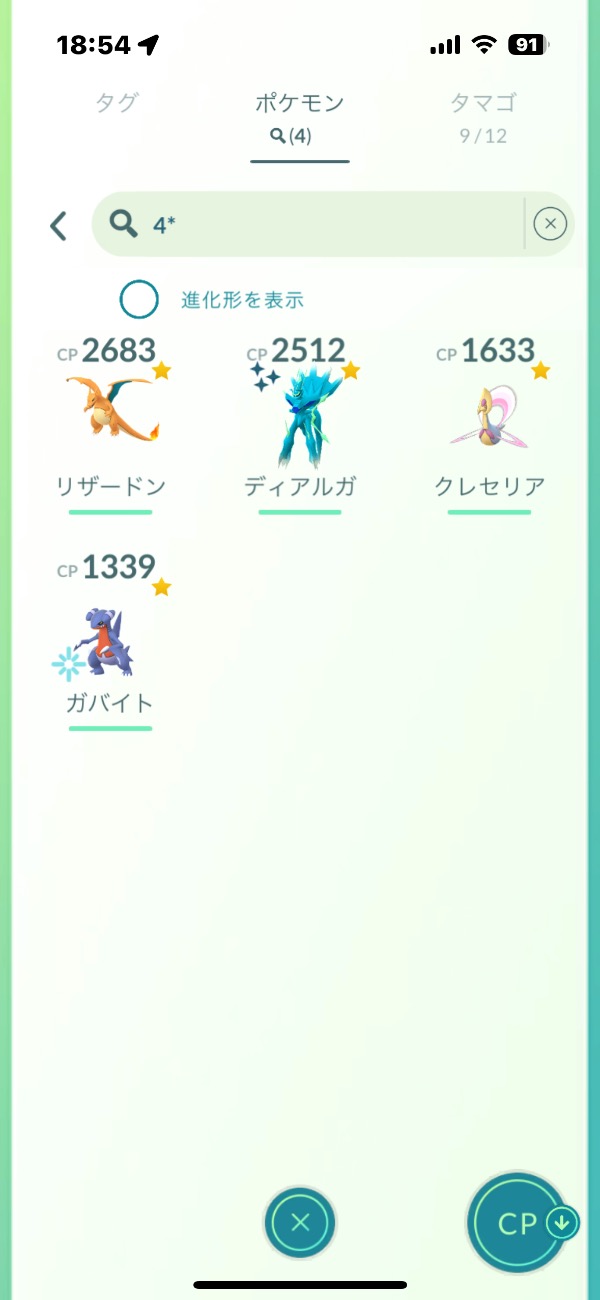Switch to the タグ tab

pos(116,102)
